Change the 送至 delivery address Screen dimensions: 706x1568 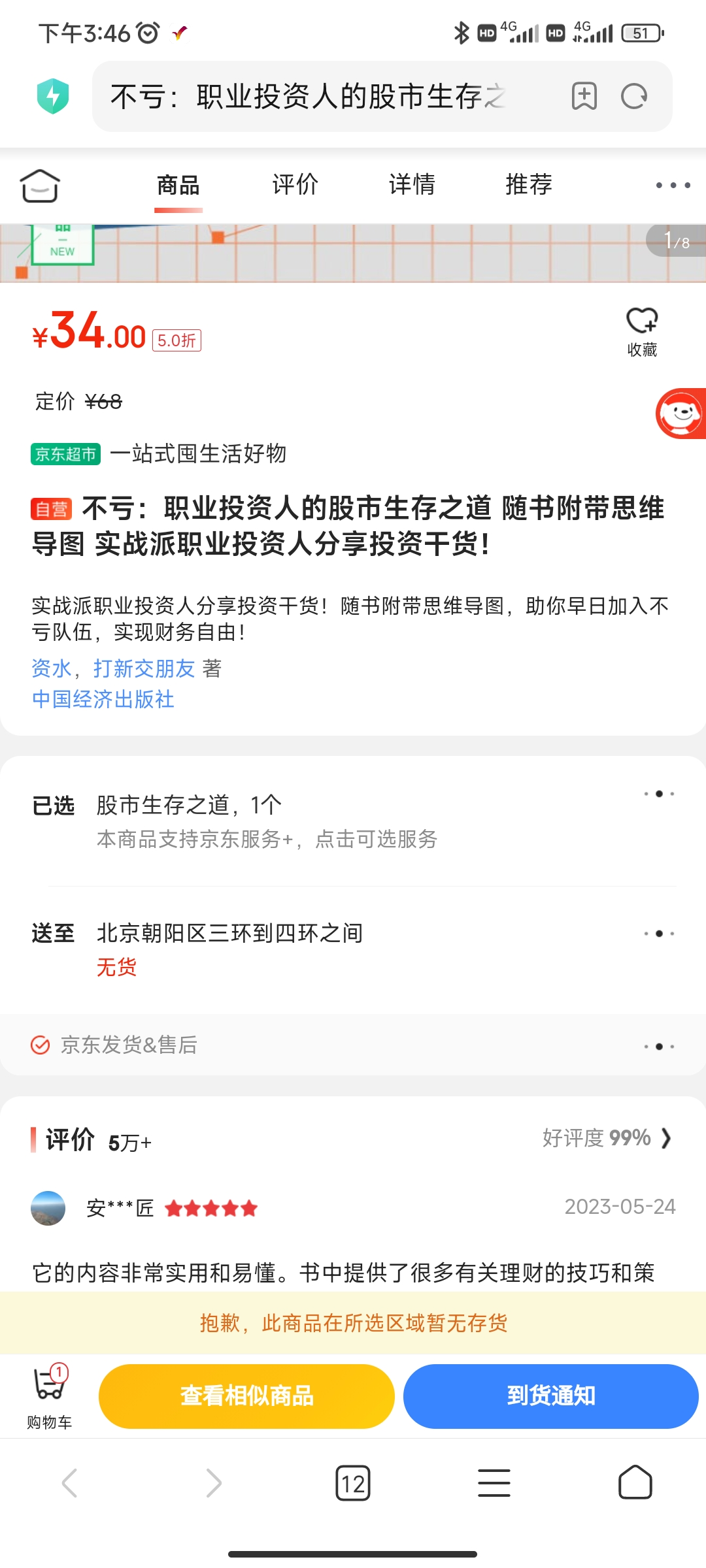(353, 949)
